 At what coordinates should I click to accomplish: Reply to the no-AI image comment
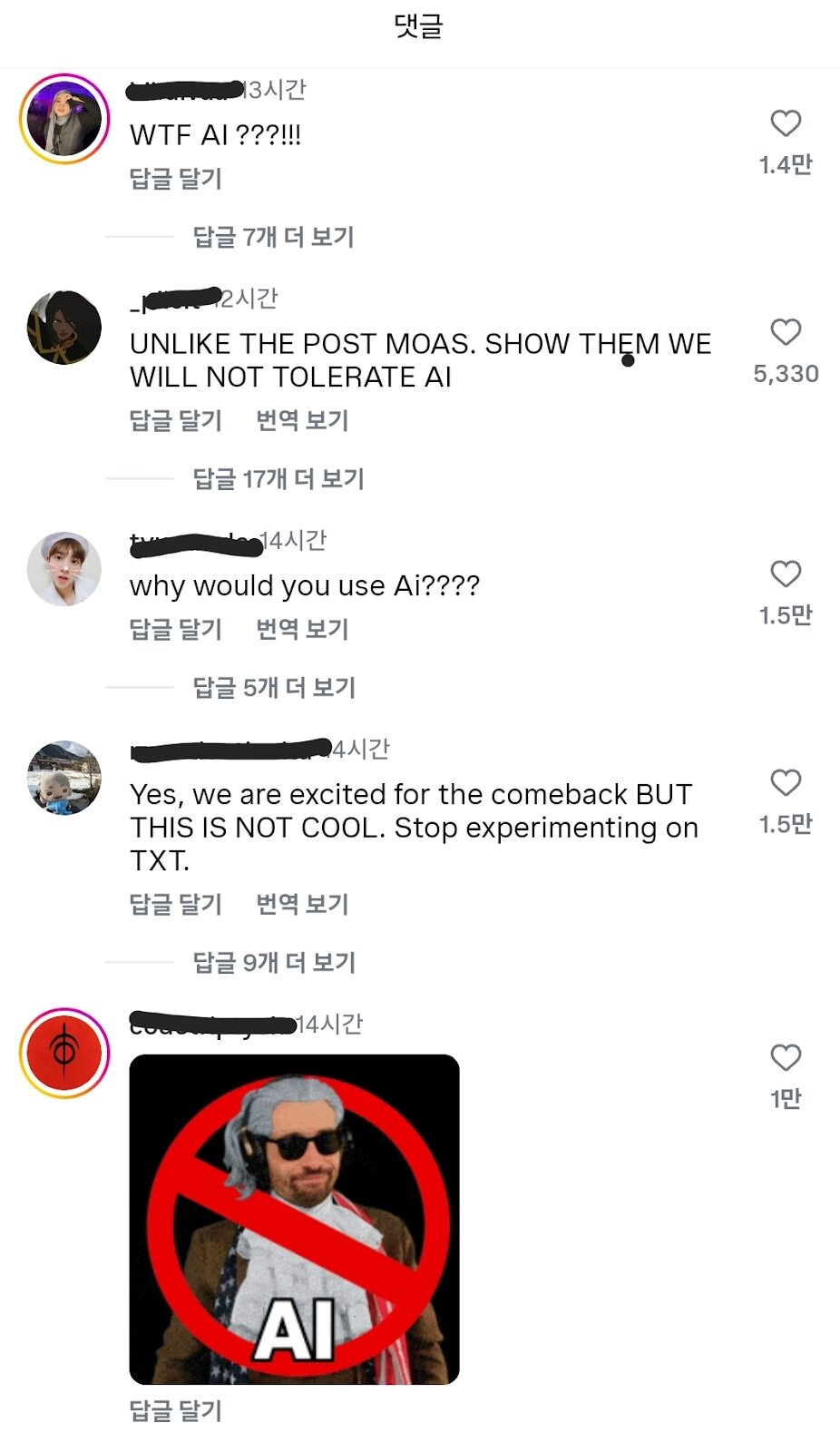(x=176, y=1410)
